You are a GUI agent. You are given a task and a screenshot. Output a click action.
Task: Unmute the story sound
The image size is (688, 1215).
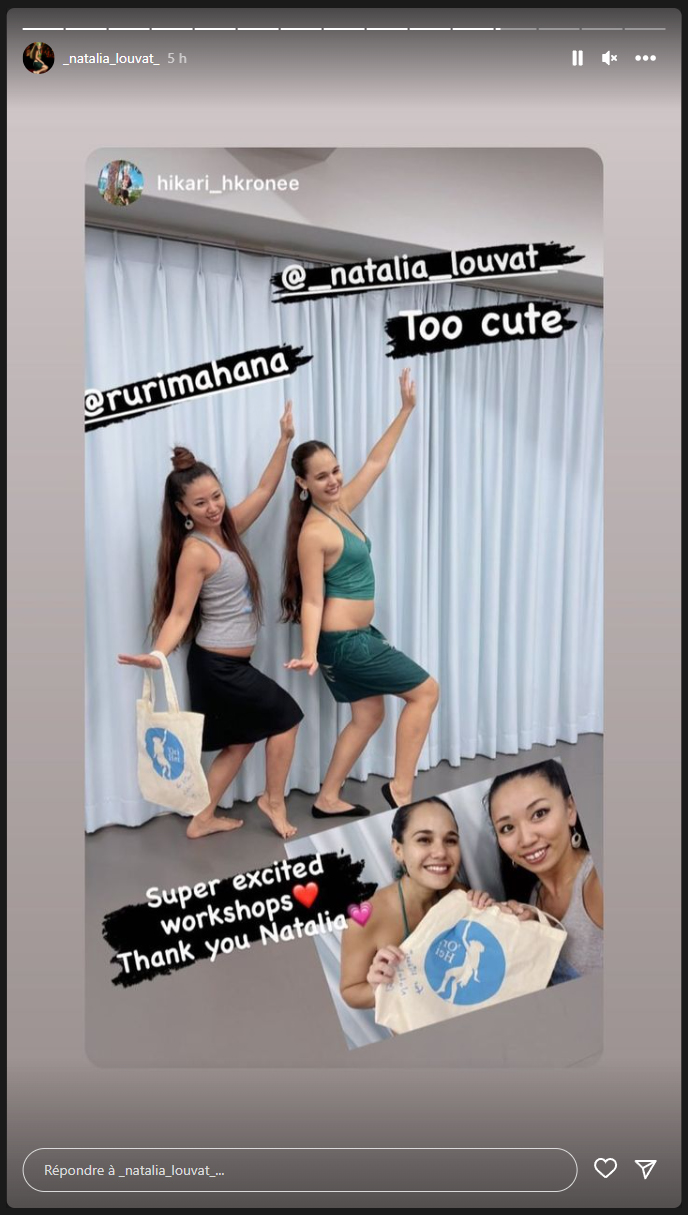pyautogui.click(x=609, y=58)
